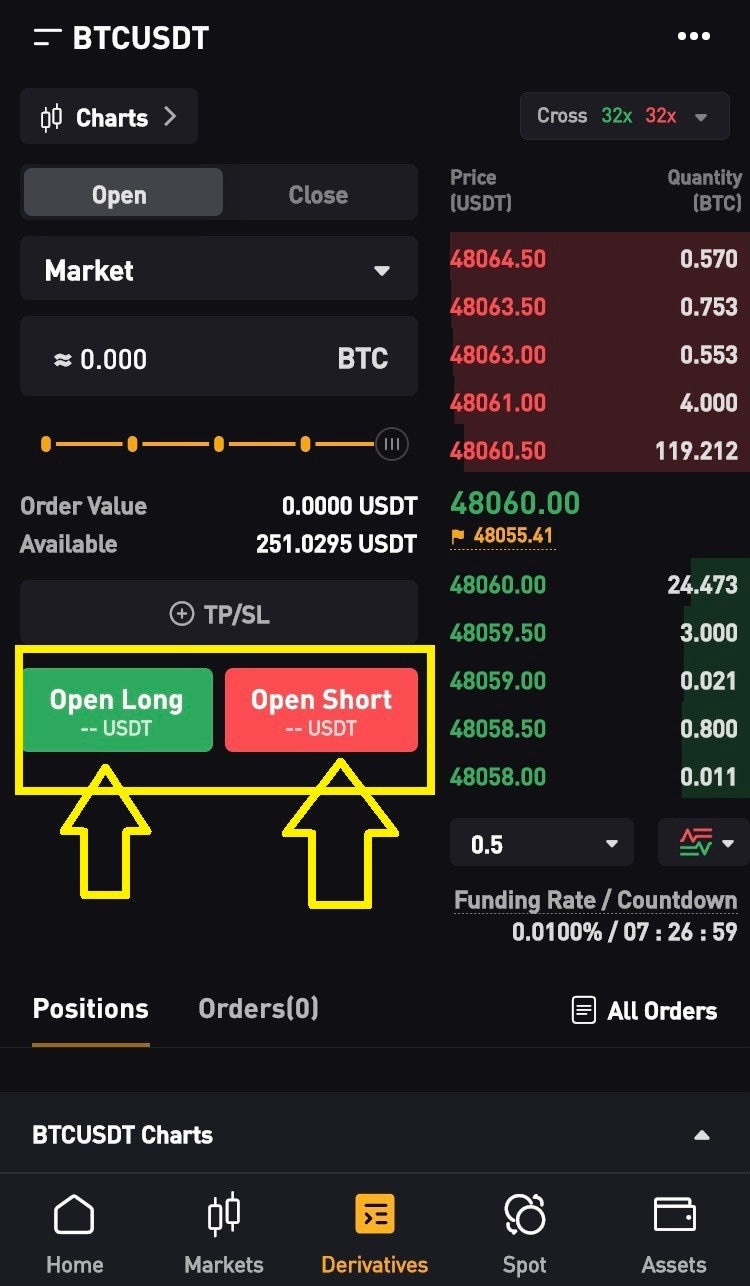Switch to the Close tab
The width and height of the screenshot is (750, 1286).
pyautogui.click(x=318, y=195)
